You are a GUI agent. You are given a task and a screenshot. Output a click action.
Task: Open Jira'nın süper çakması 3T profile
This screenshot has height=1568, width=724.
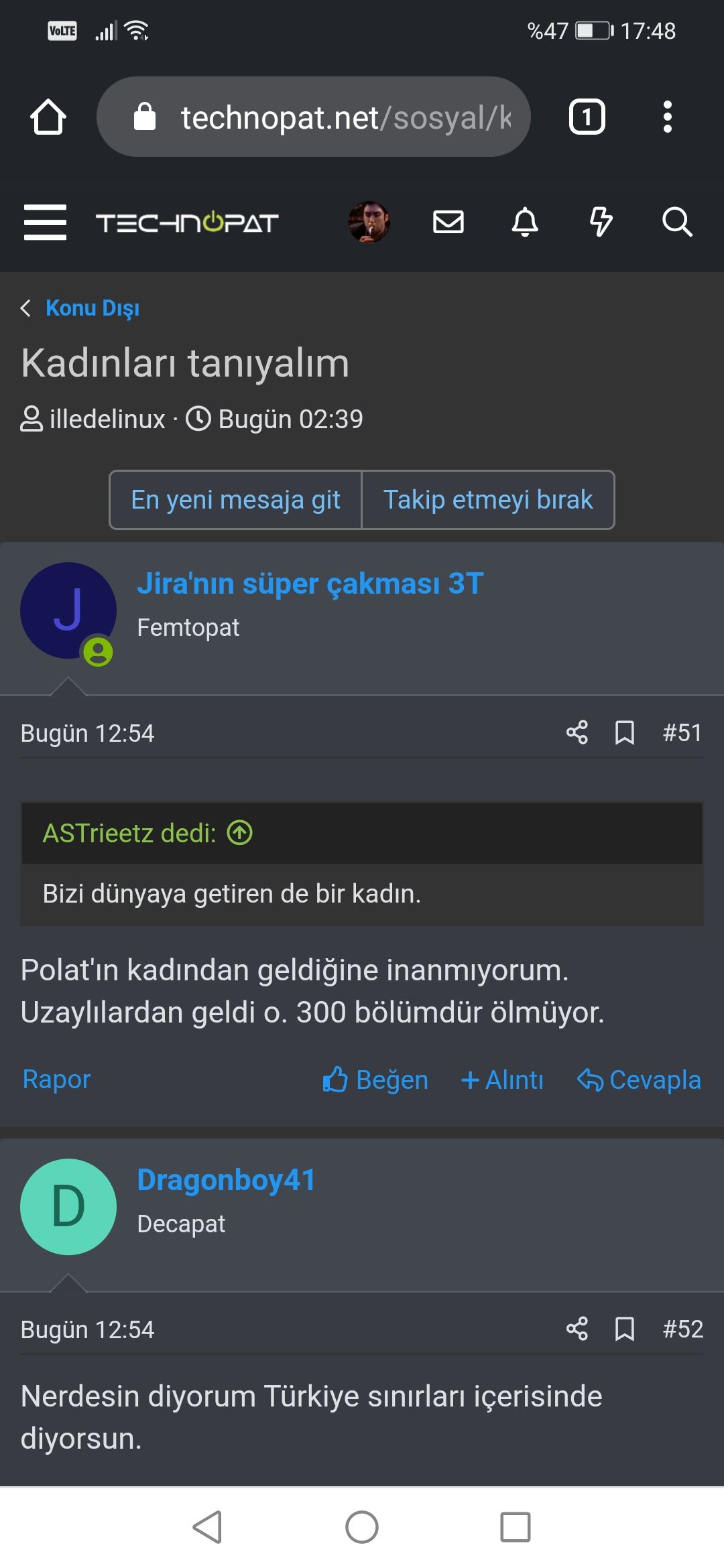point(310,584)
